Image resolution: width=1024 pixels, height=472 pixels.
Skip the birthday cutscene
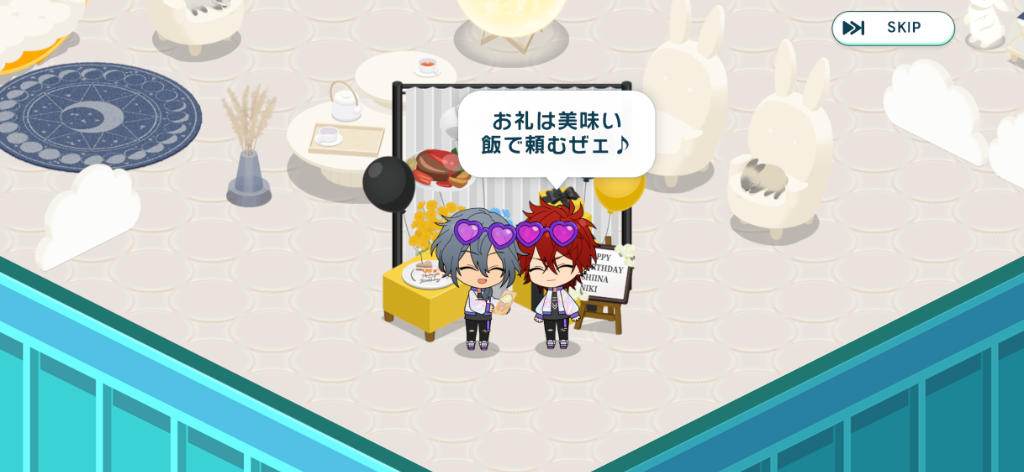(892, 28)
